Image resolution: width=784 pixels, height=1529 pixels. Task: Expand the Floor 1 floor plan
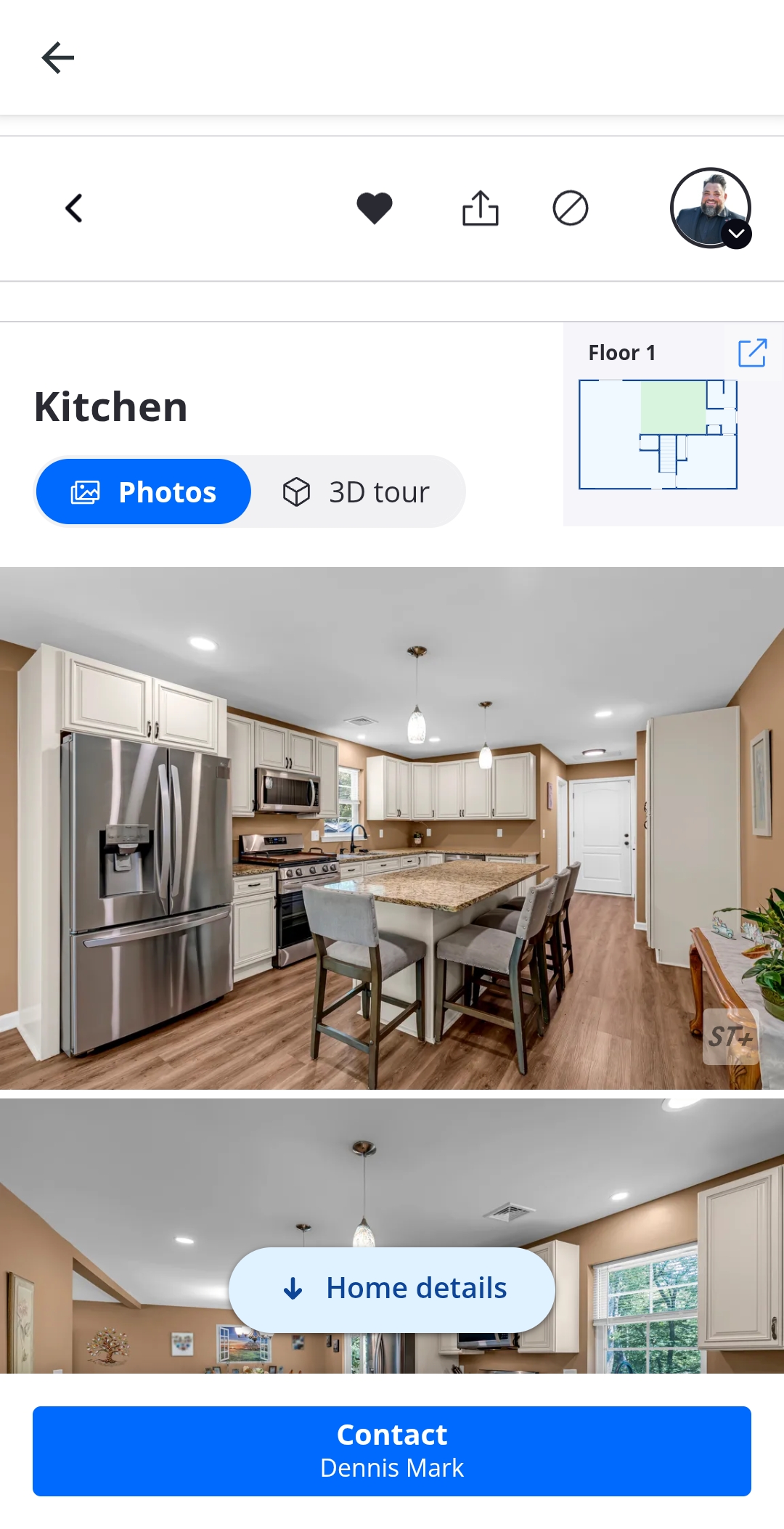[x=752, y=353]
